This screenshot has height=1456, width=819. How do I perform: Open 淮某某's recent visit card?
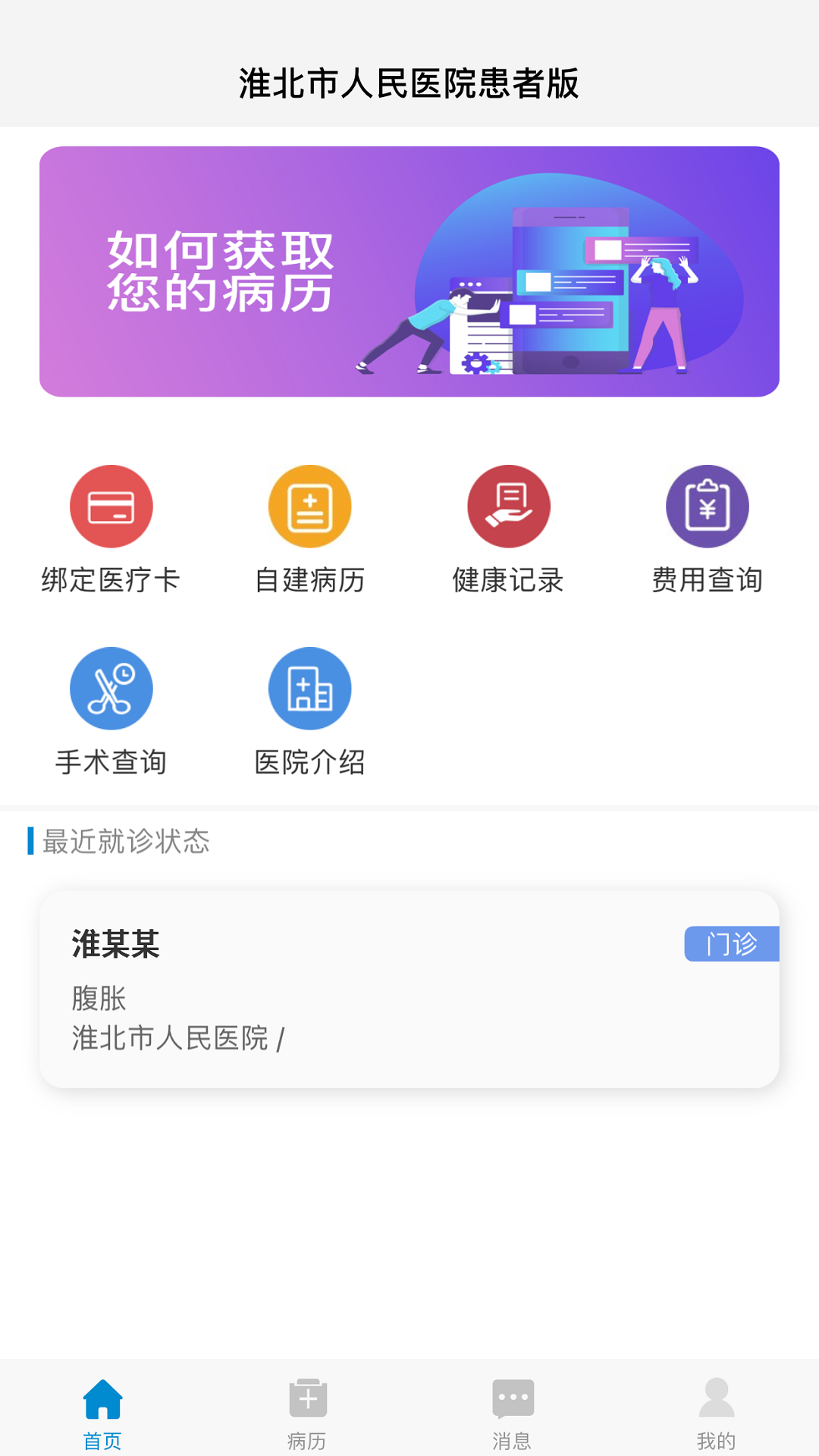coord(409,989)
